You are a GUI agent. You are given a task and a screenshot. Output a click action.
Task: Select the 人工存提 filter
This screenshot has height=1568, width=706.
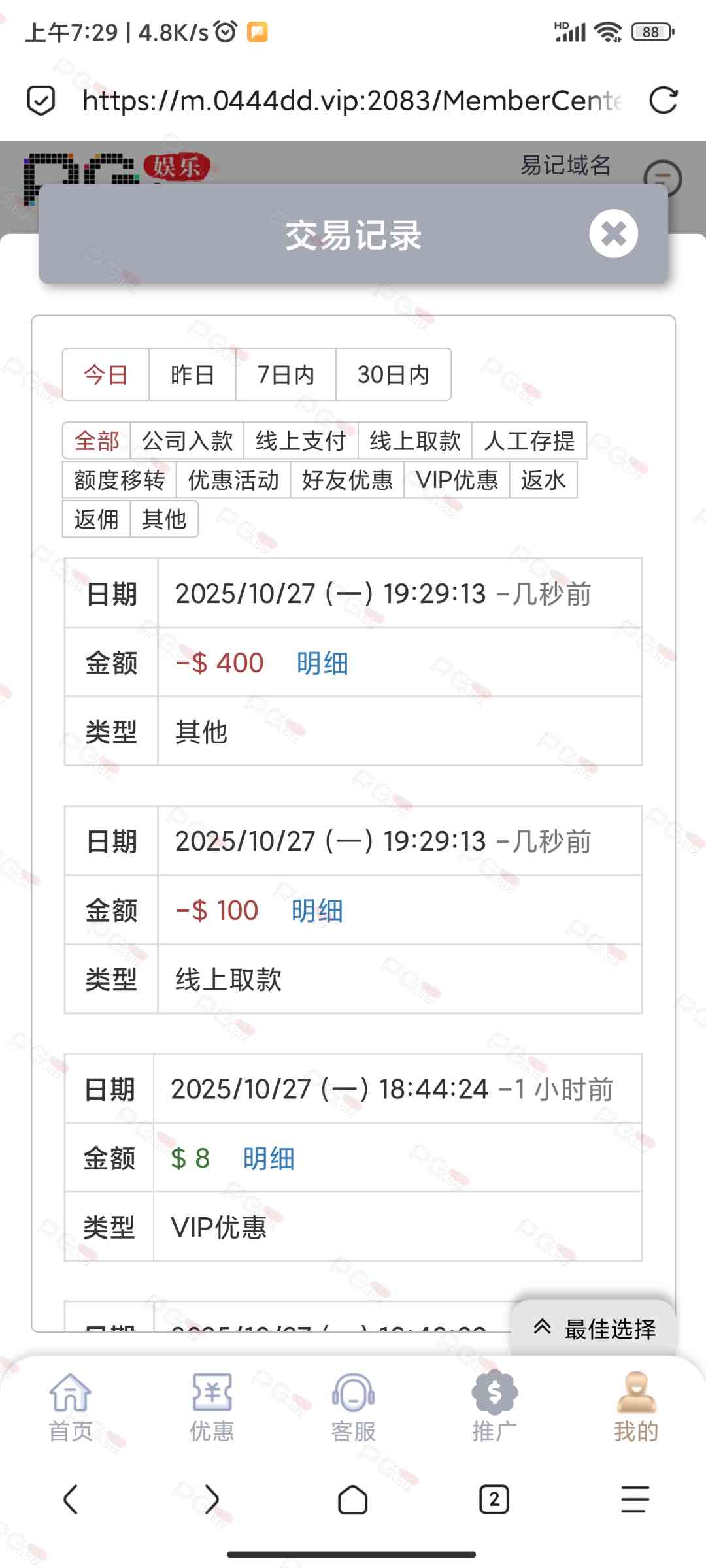529,441
